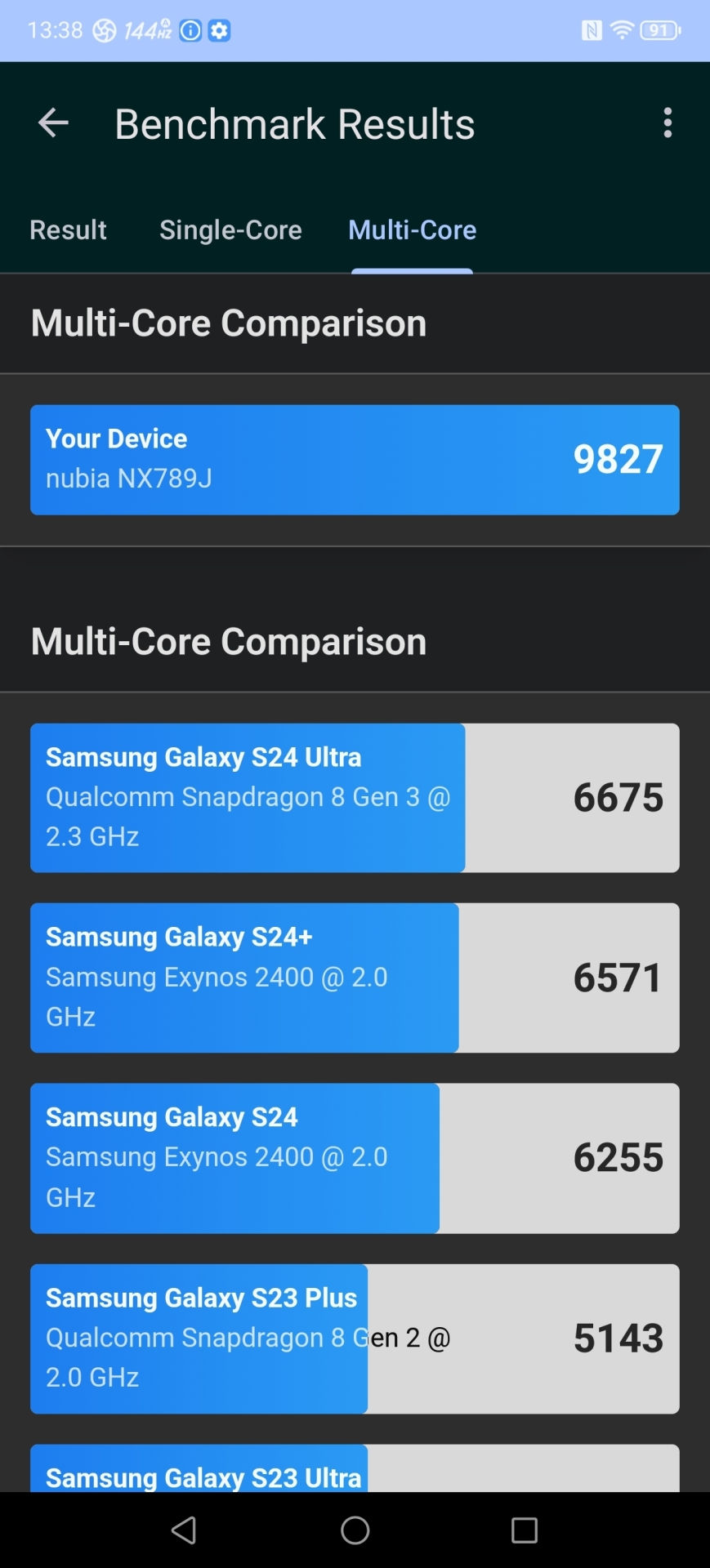The width and height of the screenshot is (710, 1568).
Task: Open the three-dot overflow menu
Action: click(668, 123)
